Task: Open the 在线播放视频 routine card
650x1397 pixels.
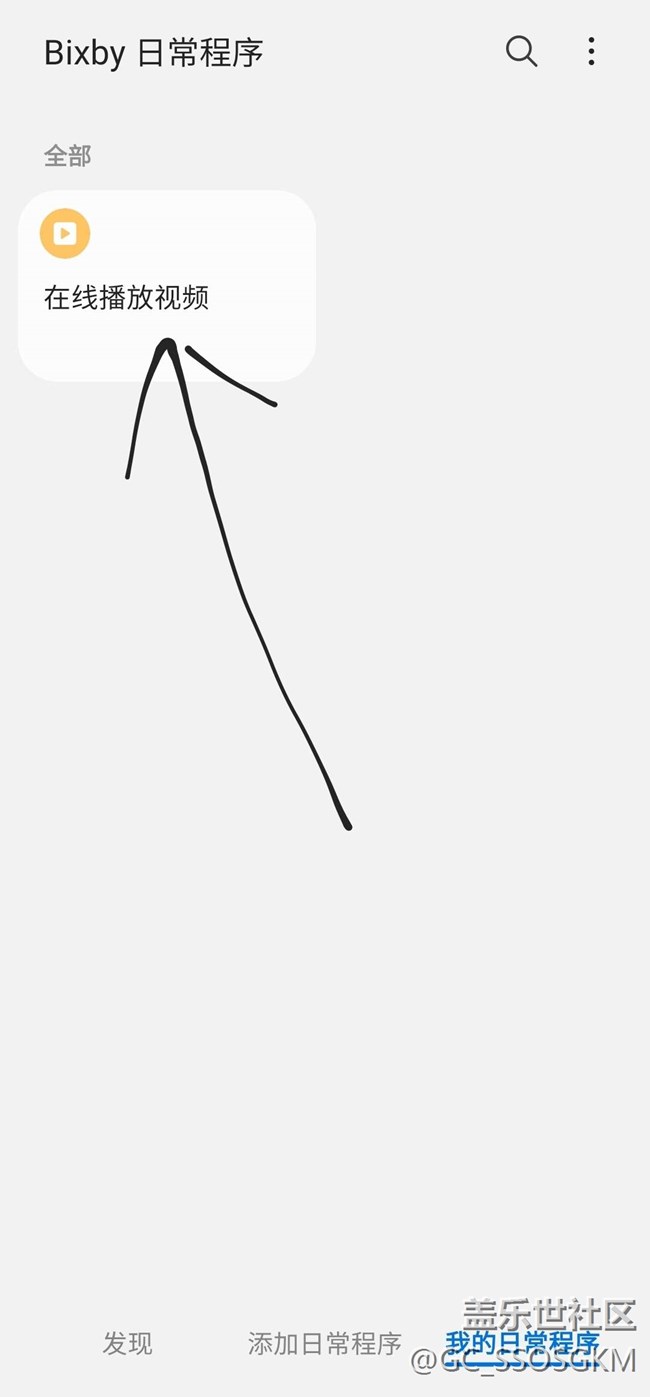Action: [x=167, y=285]
